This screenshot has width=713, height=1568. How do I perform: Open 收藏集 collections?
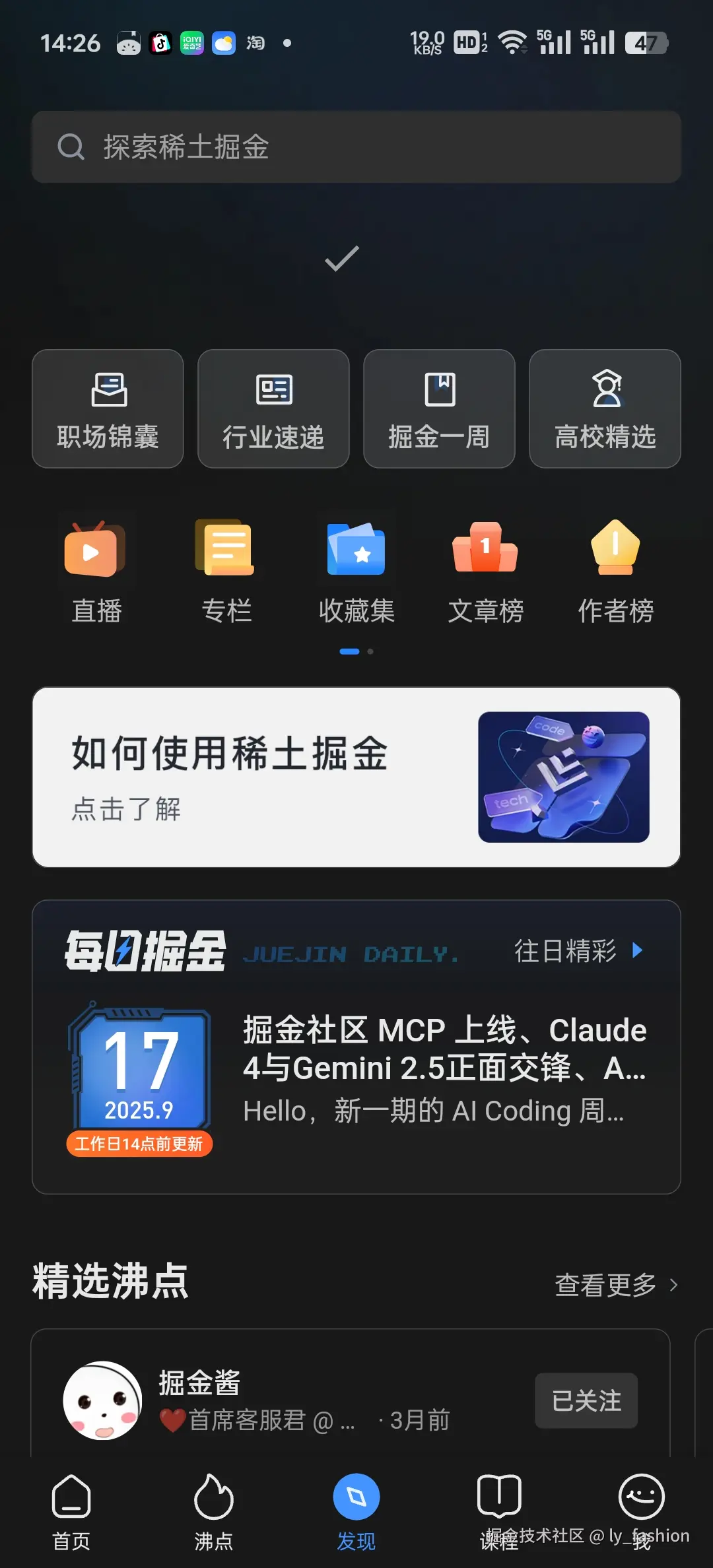coord(356,572)
